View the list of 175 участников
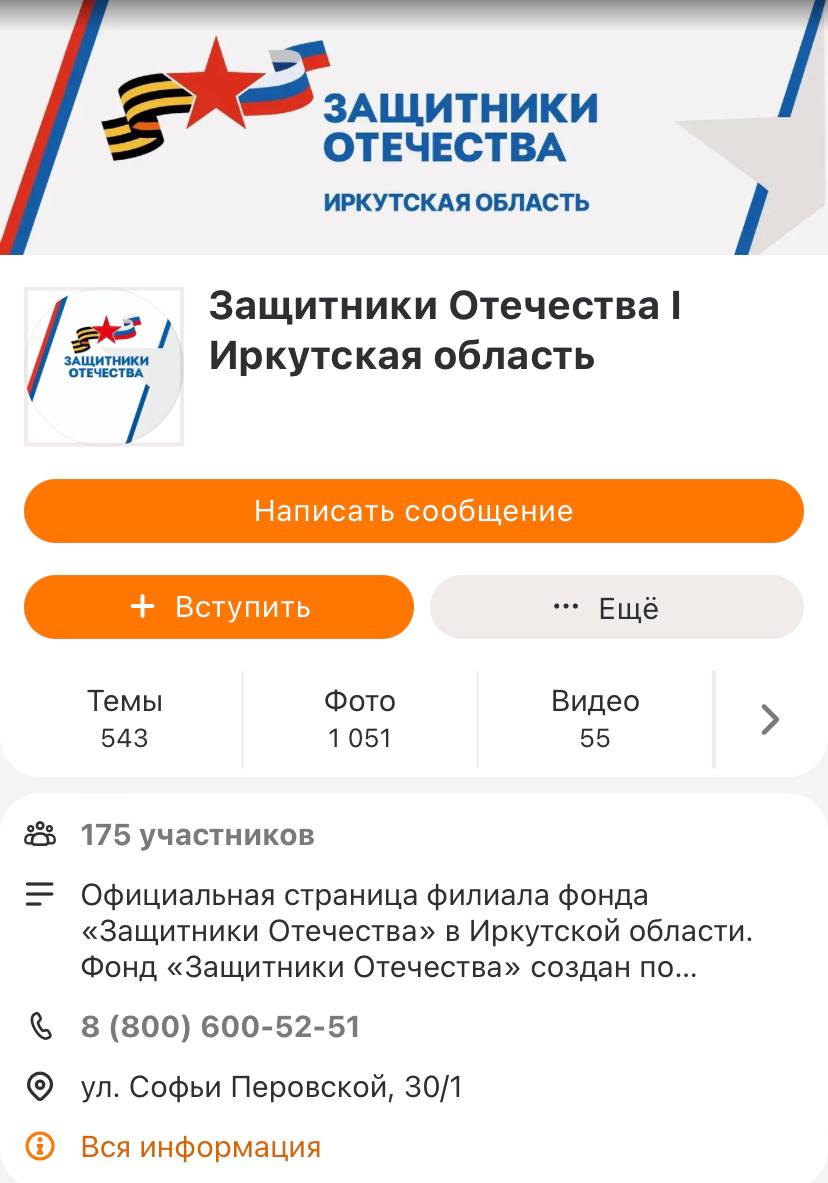 pyautogui.click(x=197, y=835)
